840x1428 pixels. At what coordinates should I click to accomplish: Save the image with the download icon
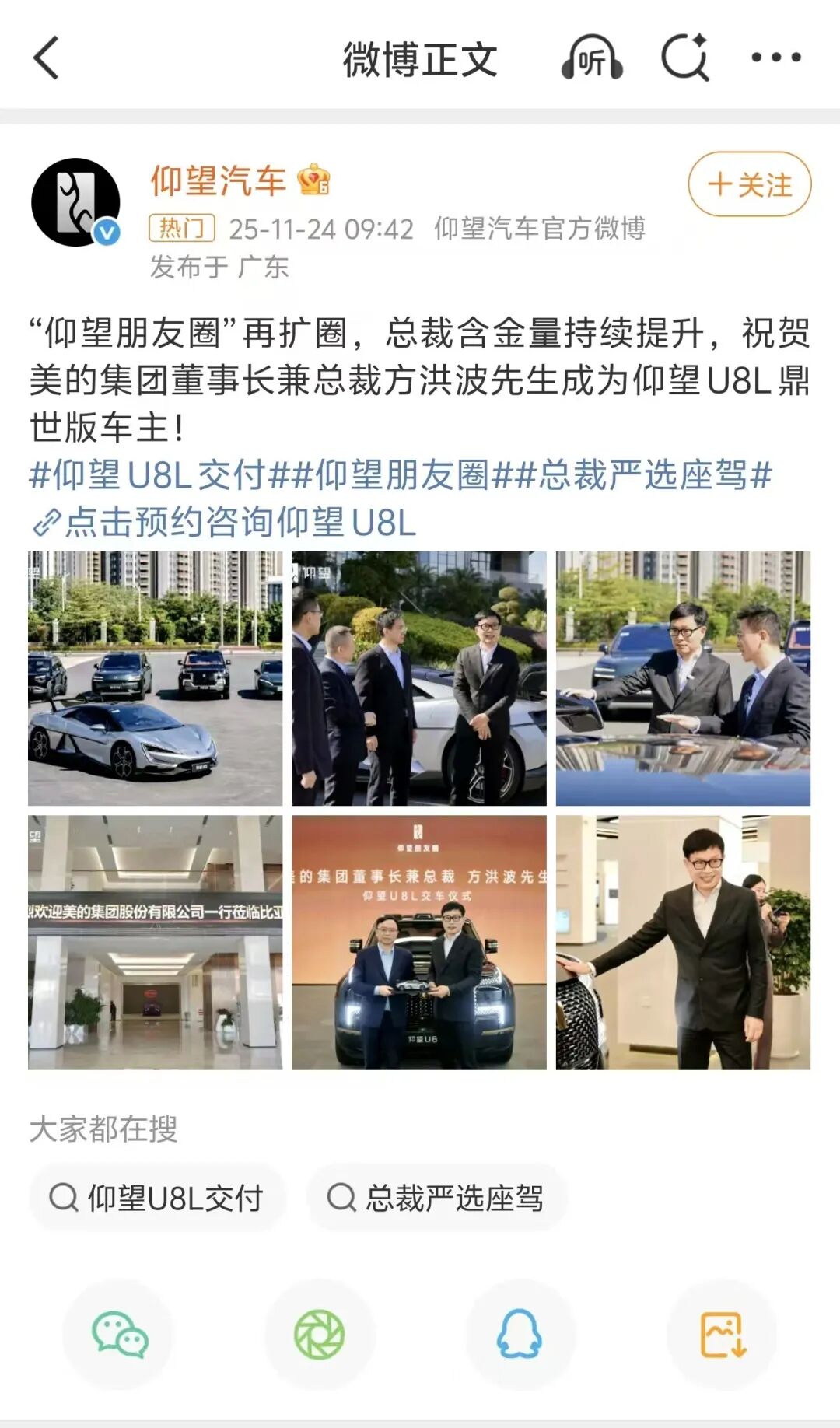723,1335
